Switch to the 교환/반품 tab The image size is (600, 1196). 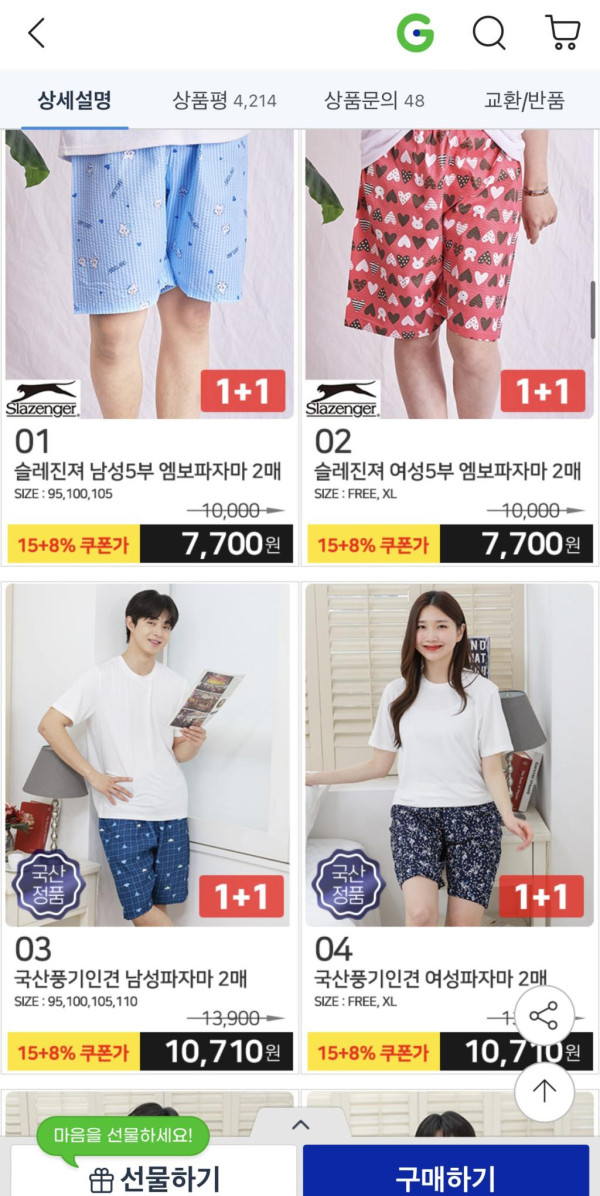tap(524, 100)
